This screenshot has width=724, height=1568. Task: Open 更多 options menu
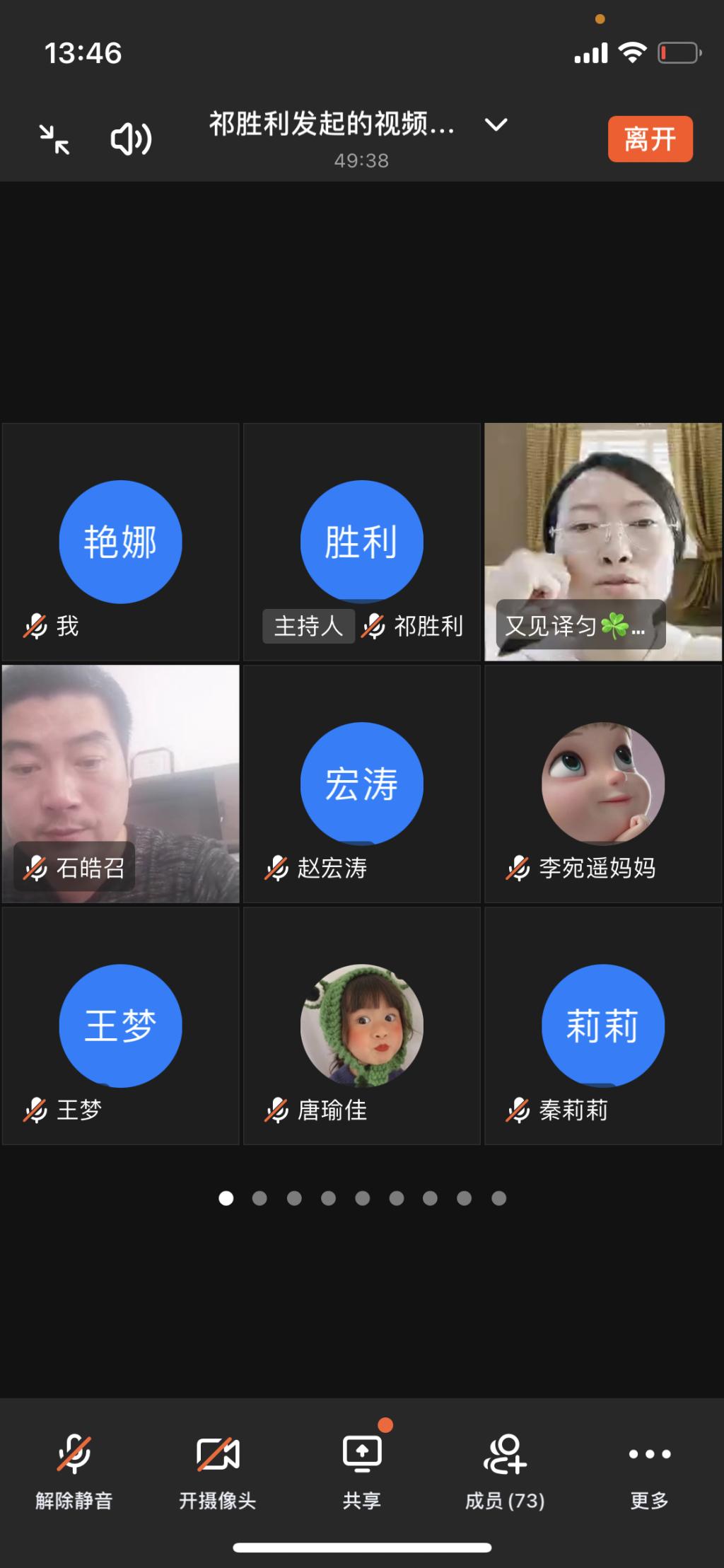click(x=649, y=1468)
